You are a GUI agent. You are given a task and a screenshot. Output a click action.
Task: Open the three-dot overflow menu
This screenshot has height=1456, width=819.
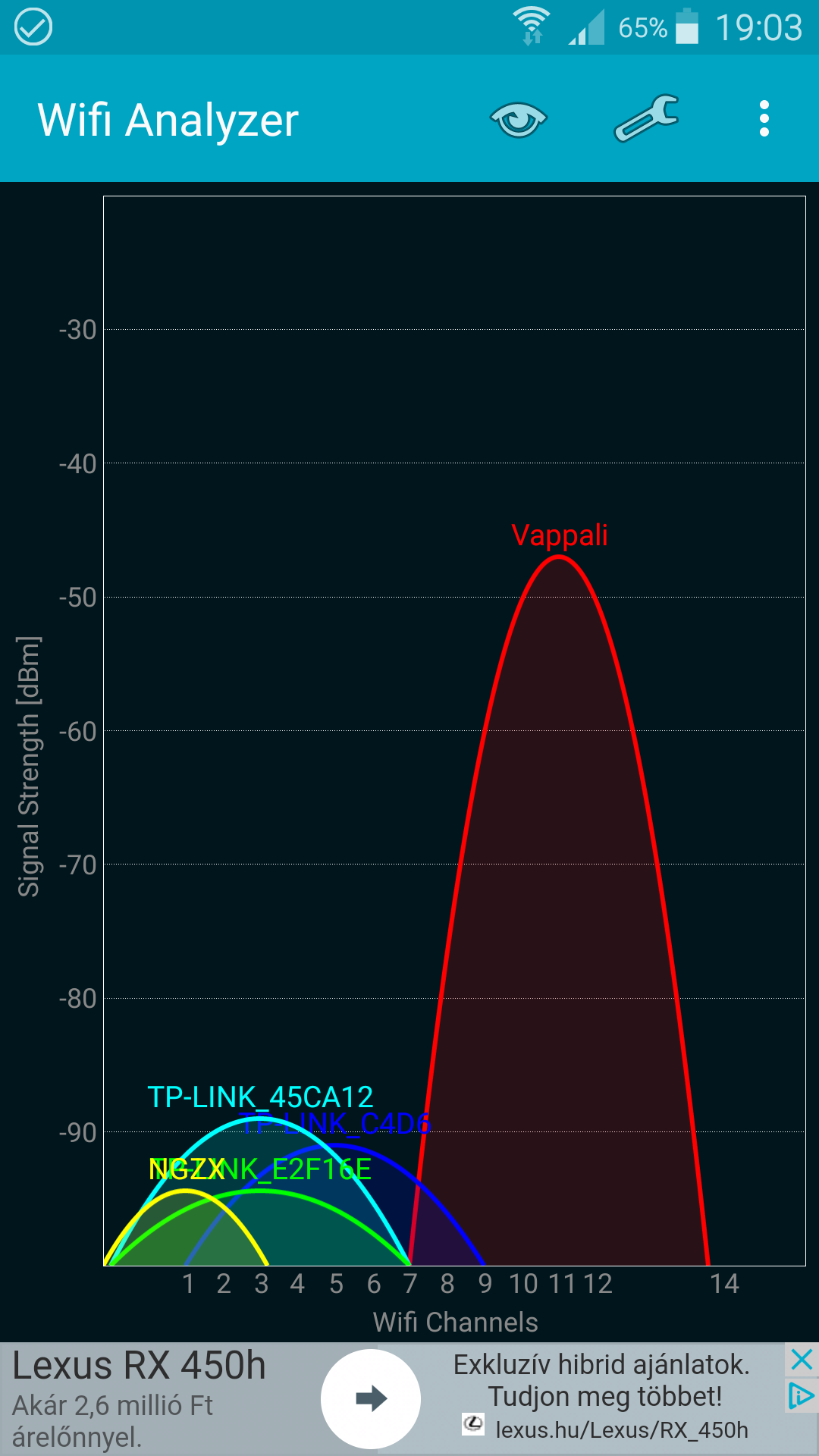(x=764, y=119)
